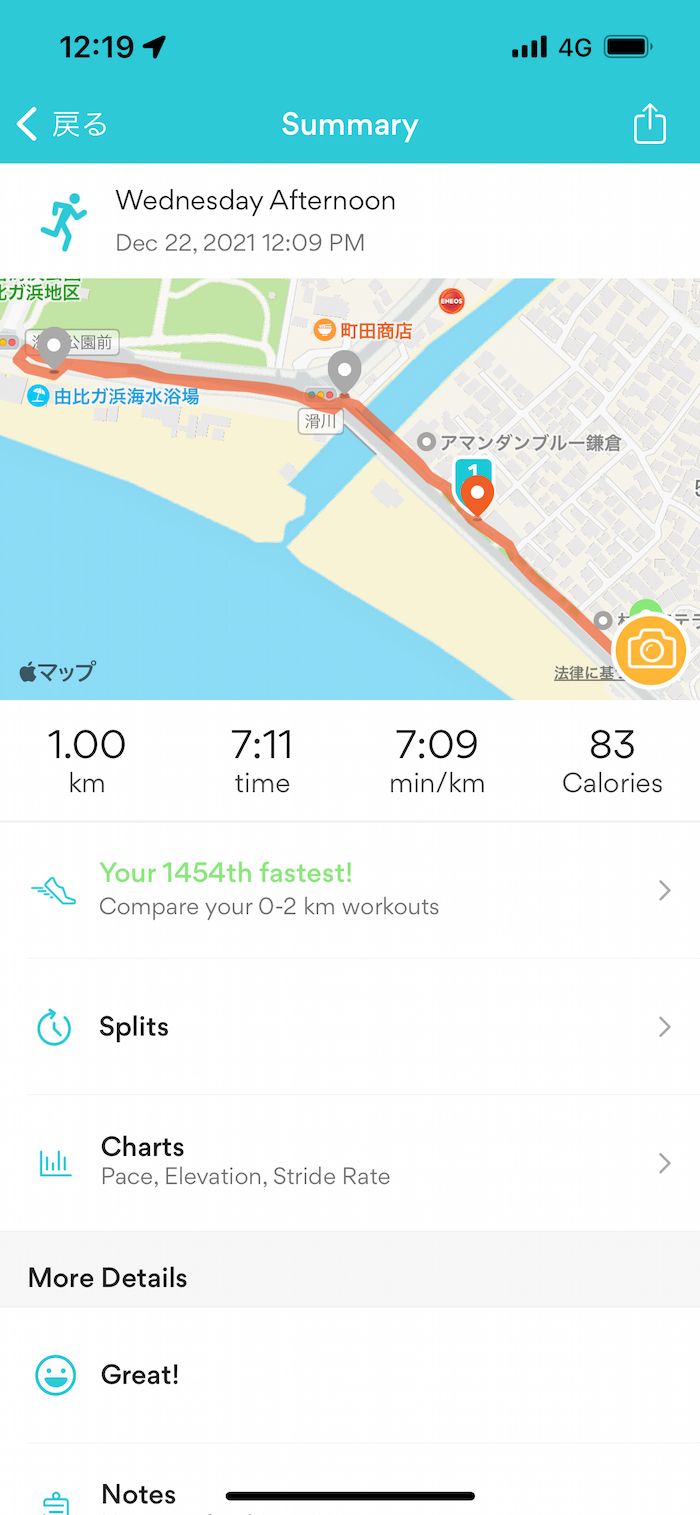The width and height of the screenshot is (700, 1515).
Task: Compare your 0-2 km workouts
Action: point(350,889)
